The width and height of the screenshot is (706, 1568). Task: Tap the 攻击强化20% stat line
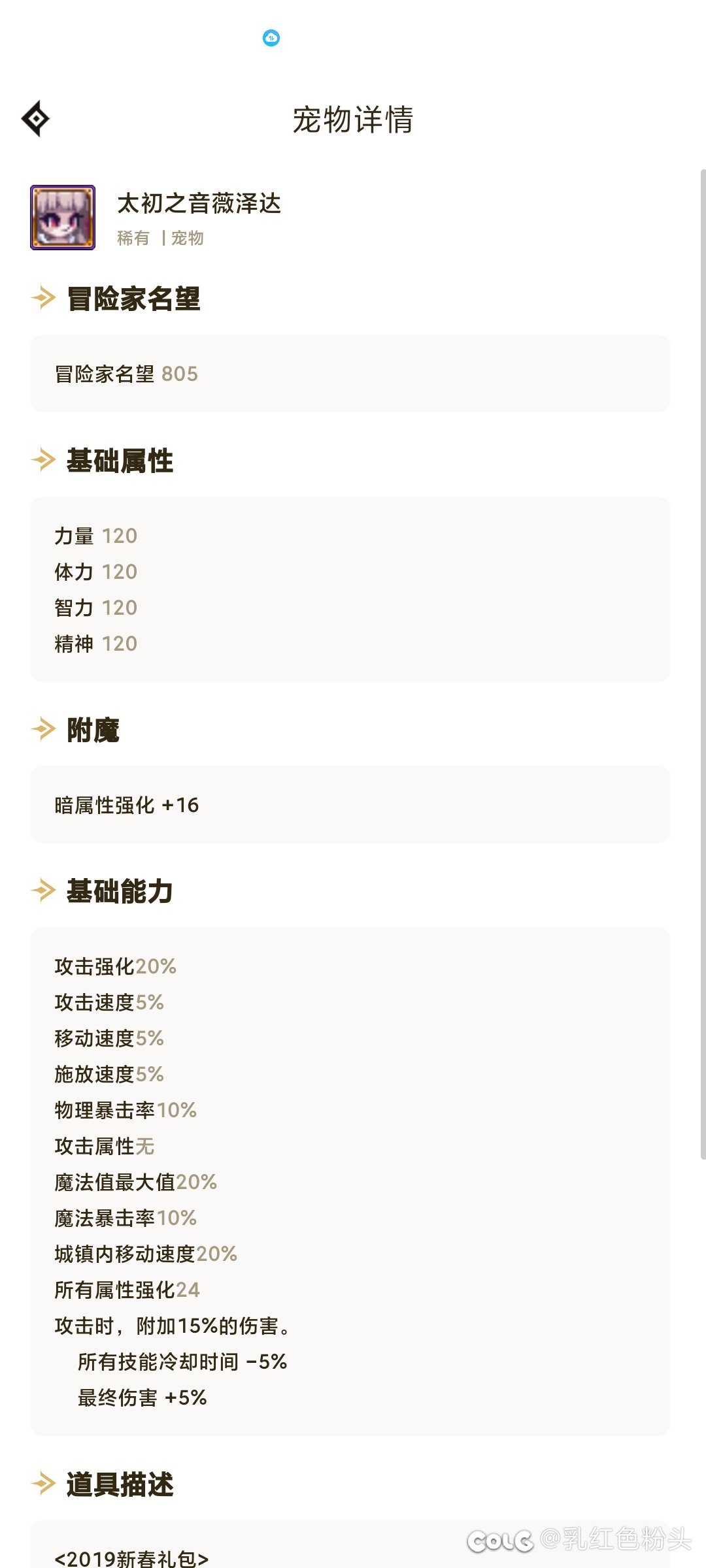pyautogui.click(x=115, y=966)
